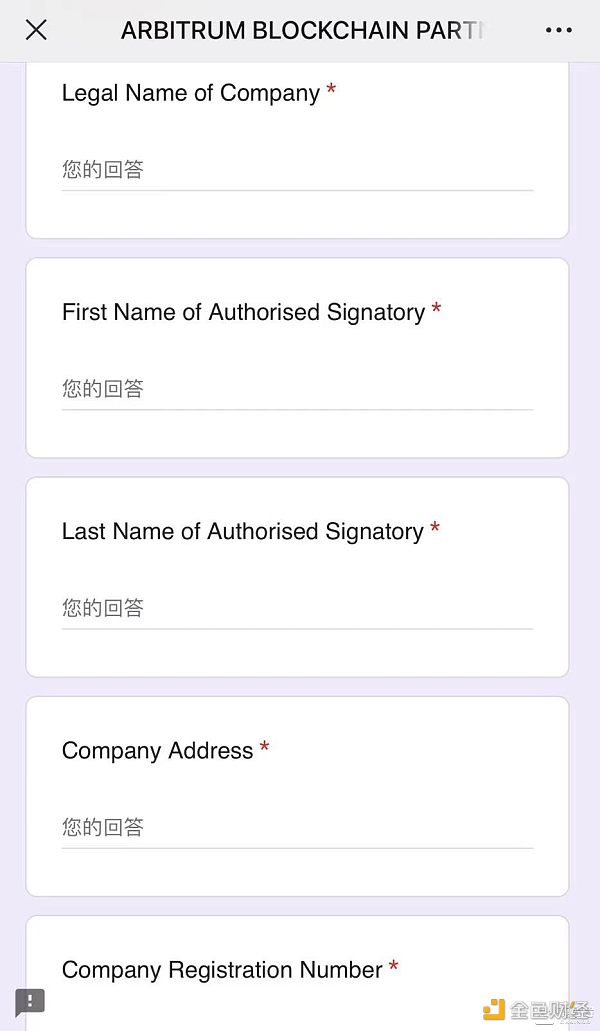Tap the Legal Name of Company answer field
Screen dimensions: 600x1031
(296, 170)
